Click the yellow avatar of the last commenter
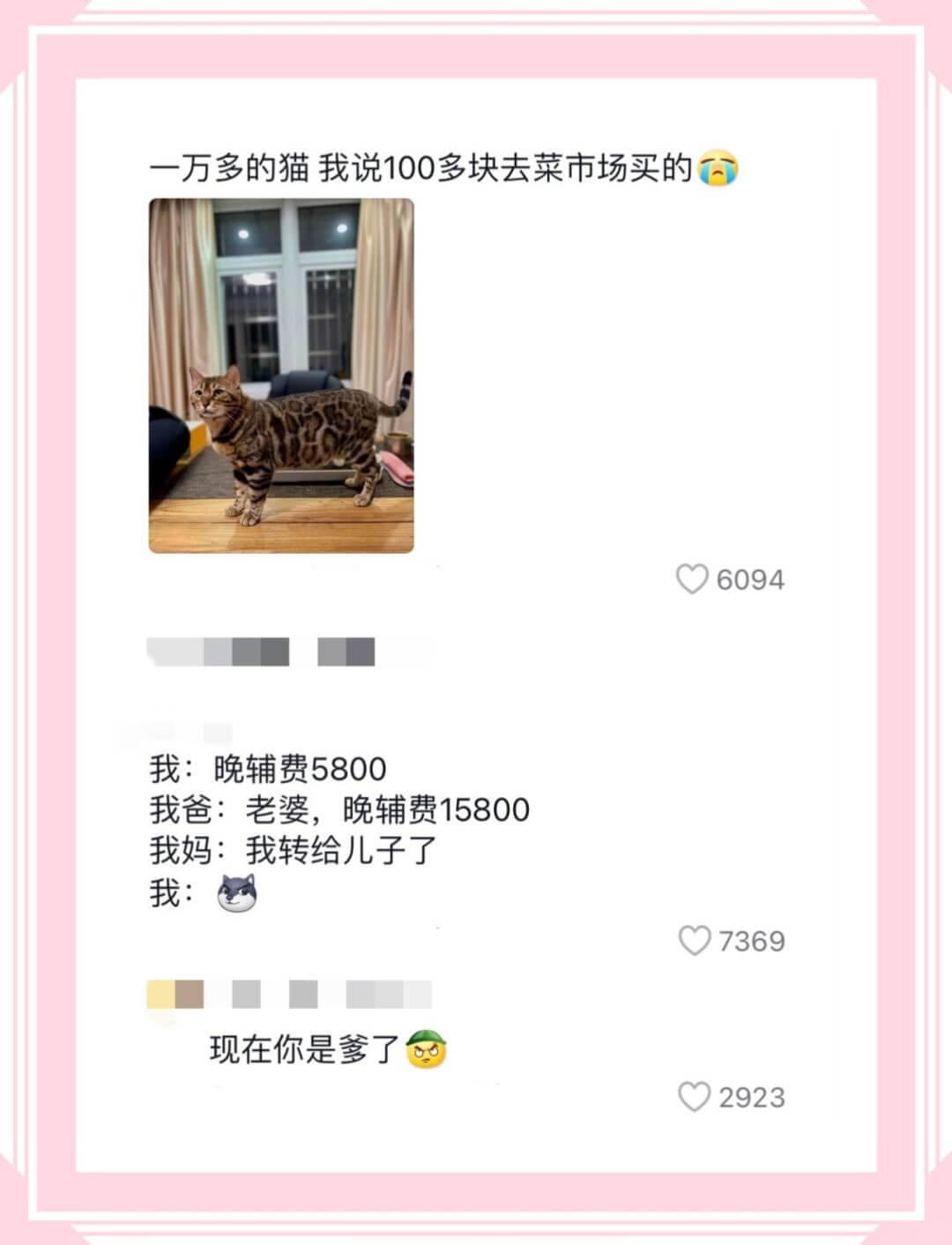The height and width of the screenshot is (1245, 952). click(x=175, y=992)
